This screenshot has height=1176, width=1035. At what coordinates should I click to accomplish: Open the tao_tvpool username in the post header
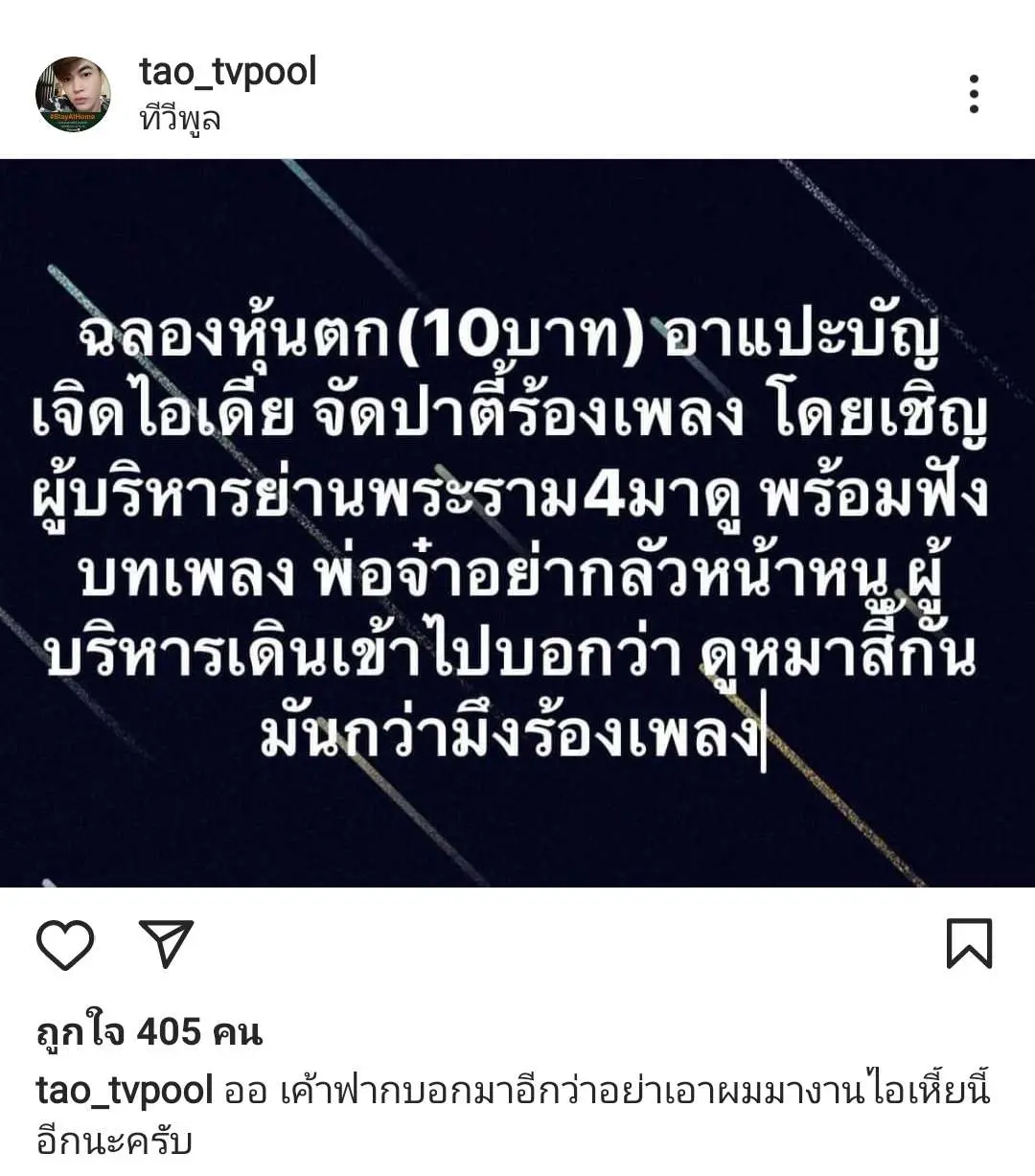227,72
